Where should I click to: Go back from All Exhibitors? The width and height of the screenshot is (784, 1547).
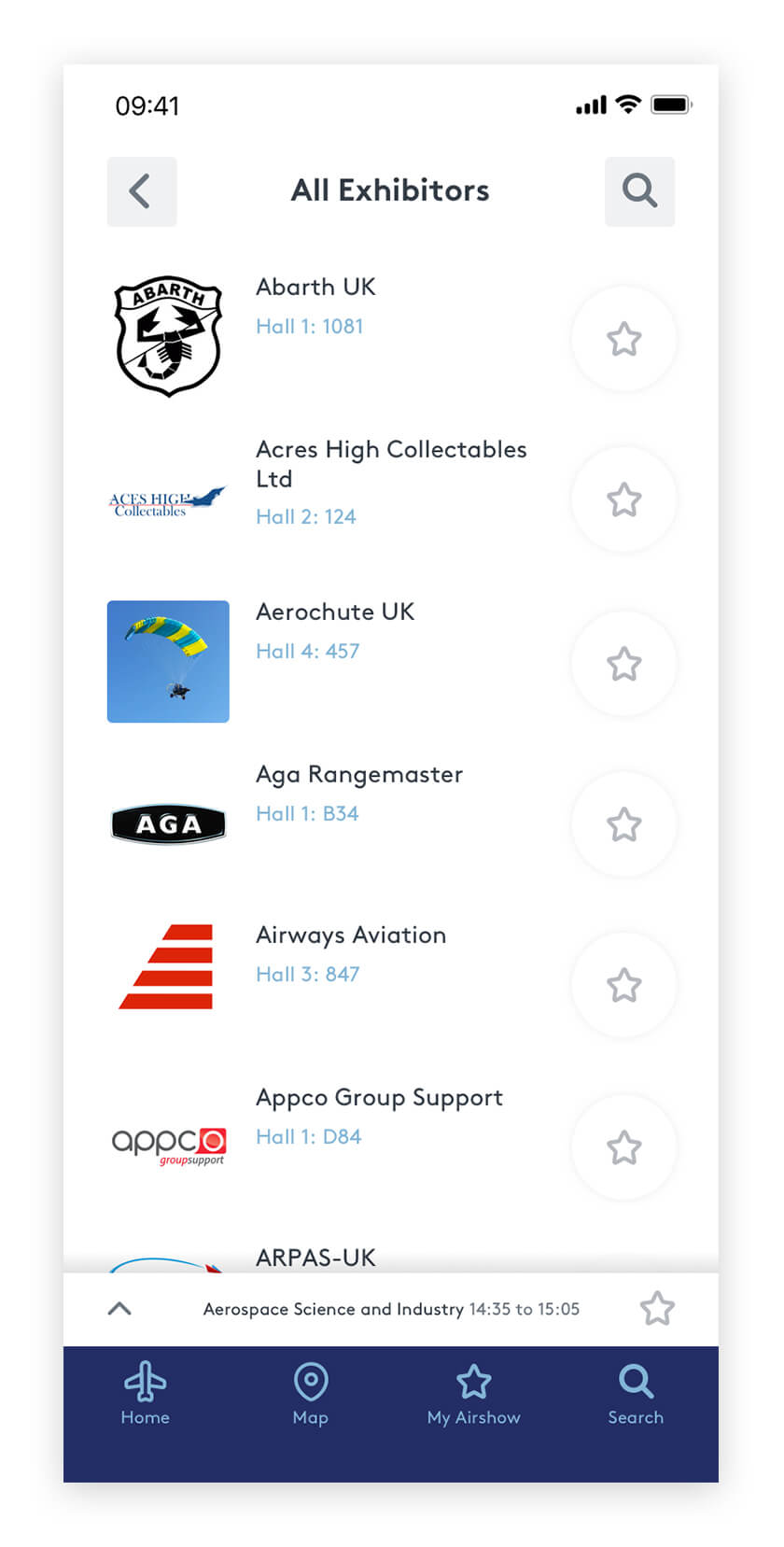pos(142,191)
